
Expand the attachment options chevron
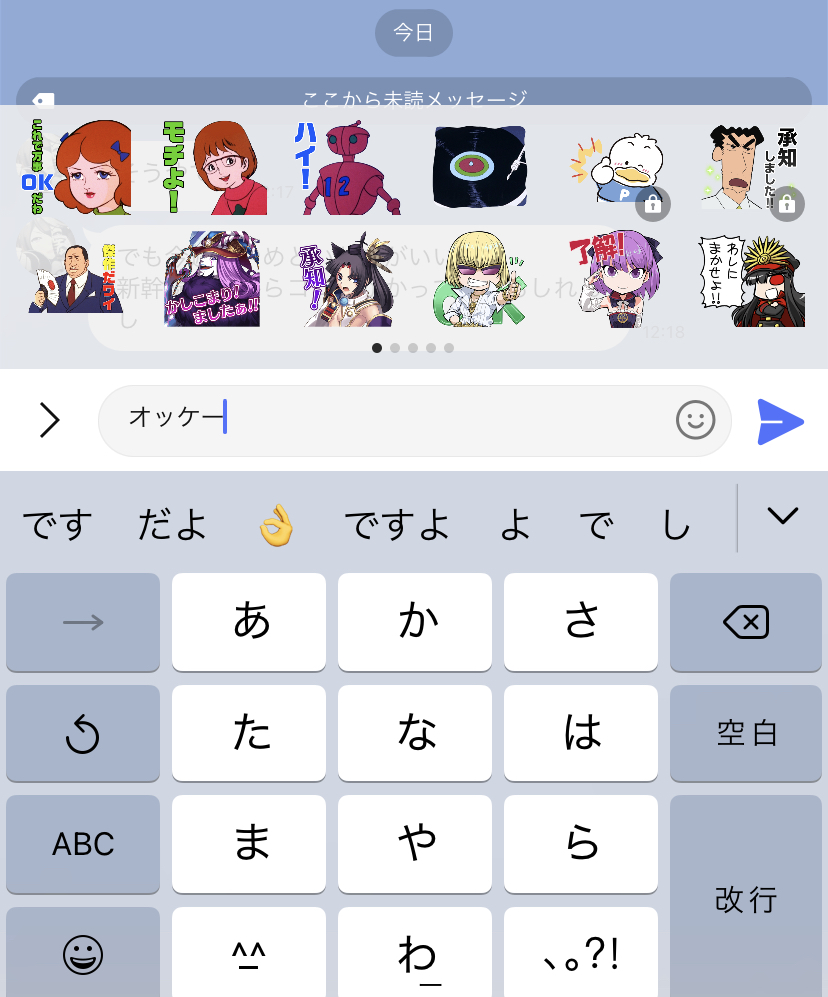point(49,421)
